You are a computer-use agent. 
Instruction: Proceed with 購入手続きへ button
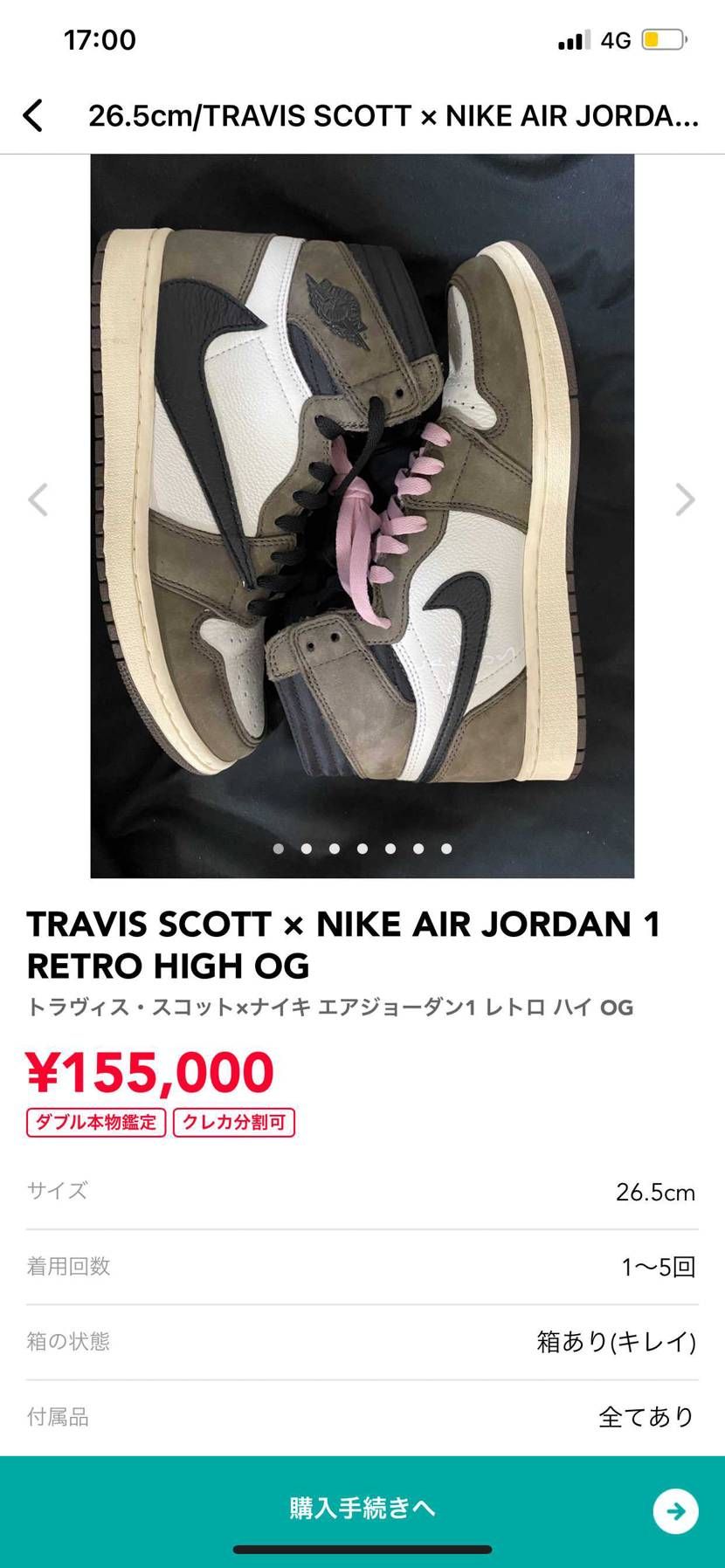(362, 1508)
